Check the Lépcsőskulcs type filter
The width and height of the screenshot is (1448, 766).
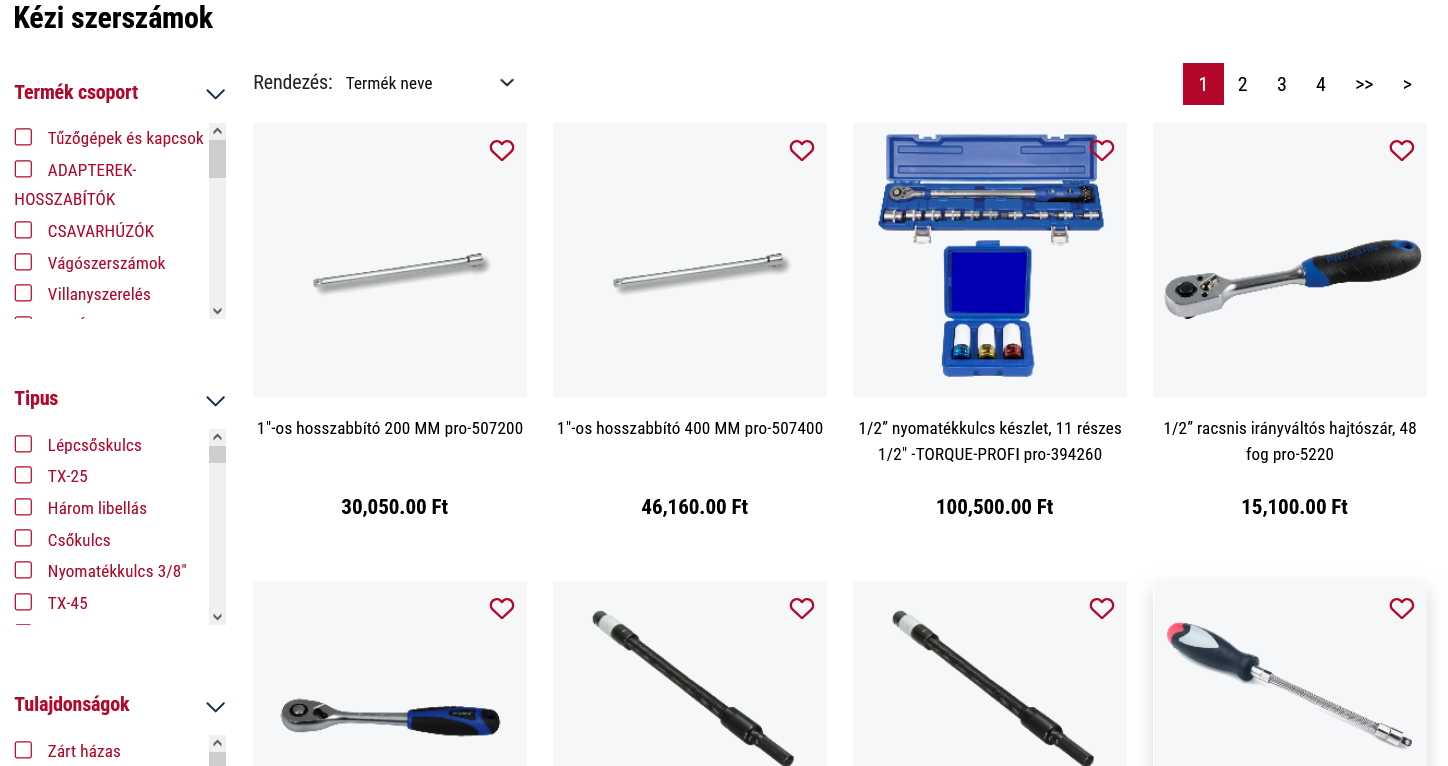(24, 444)
